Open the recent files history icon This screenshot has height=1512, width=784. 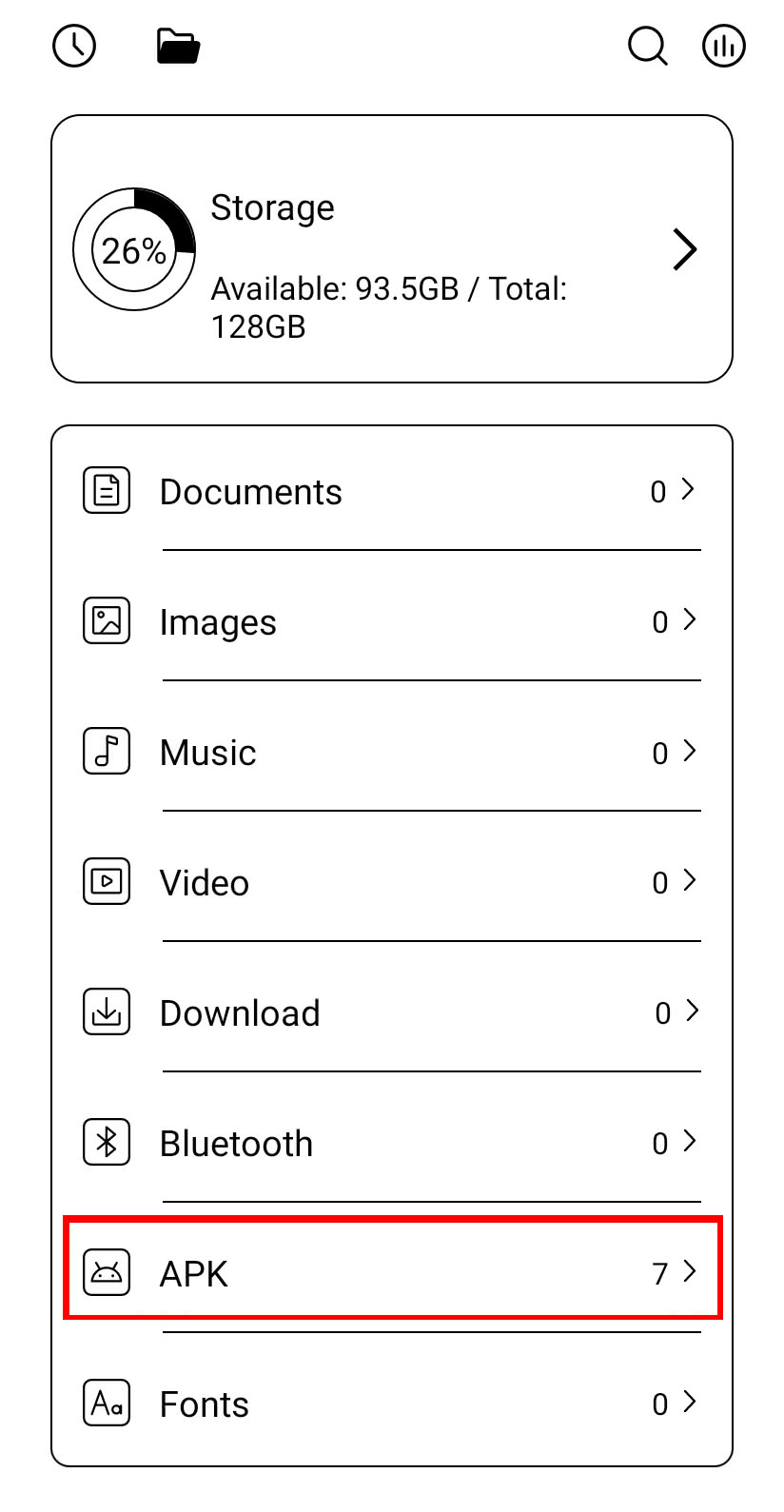tap(74, 46)
